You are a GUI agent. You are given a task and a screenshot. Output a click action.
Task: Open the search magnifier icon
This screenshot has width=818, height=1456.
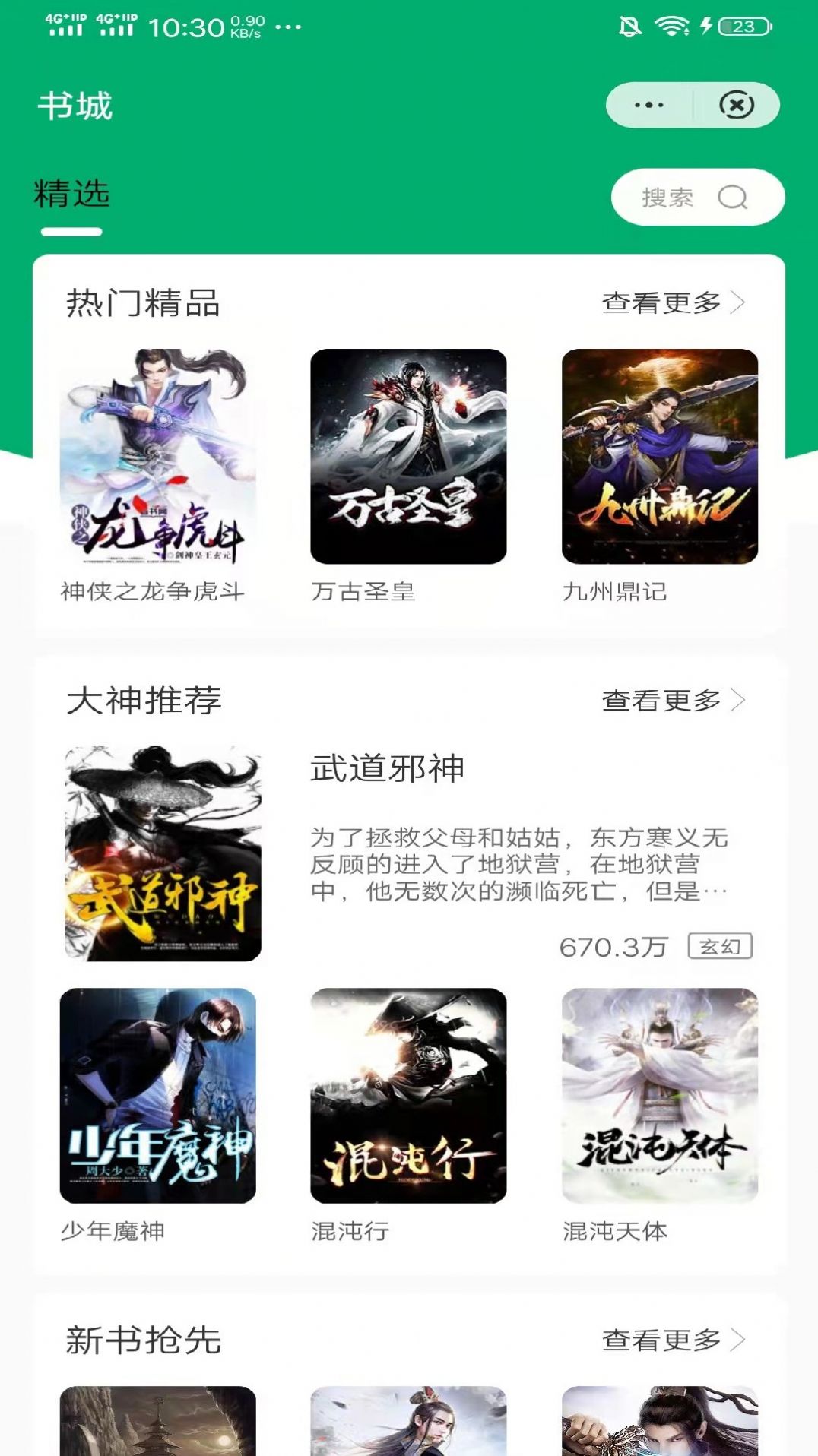pos(731,198)
